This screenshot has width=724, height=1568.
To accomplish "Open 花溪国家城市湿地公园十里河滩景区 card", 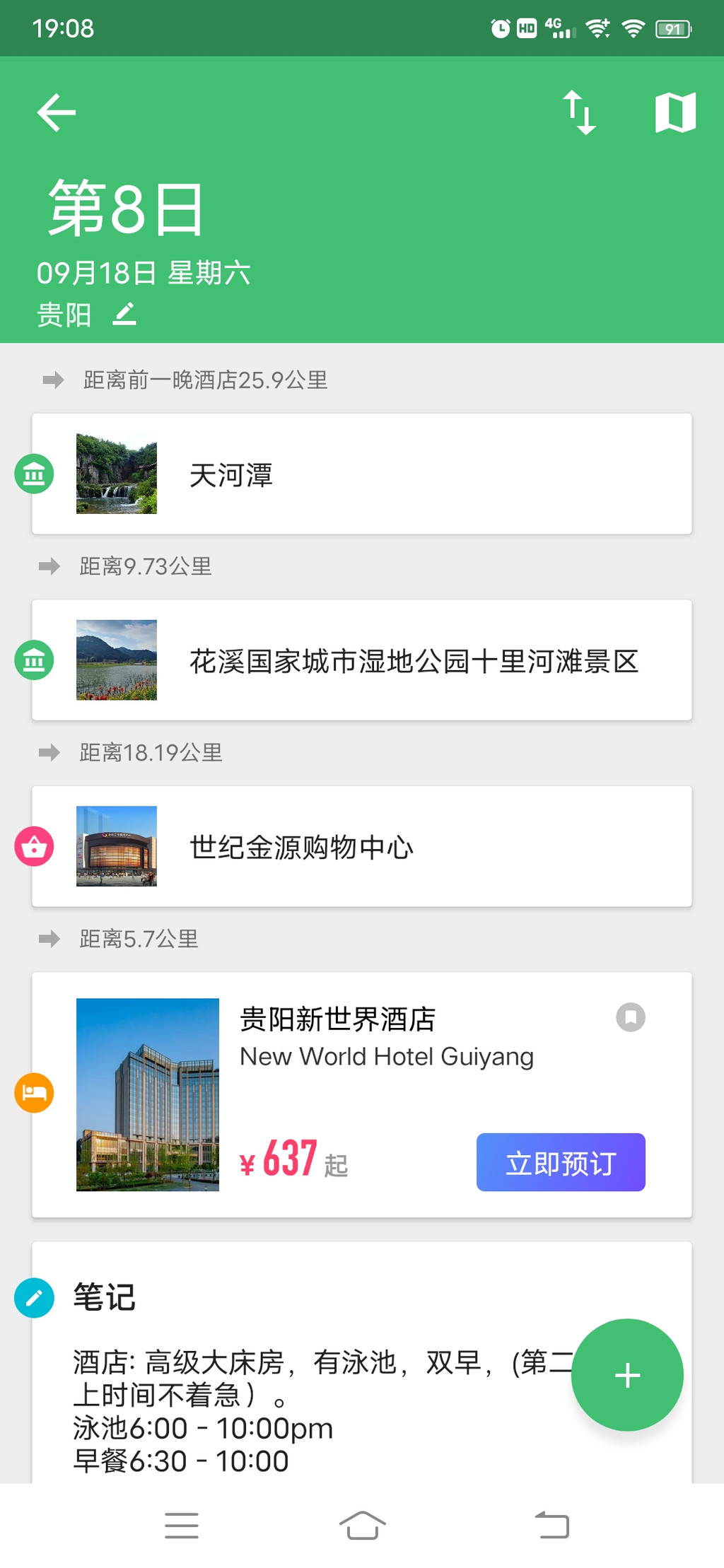I will point(361,660).
